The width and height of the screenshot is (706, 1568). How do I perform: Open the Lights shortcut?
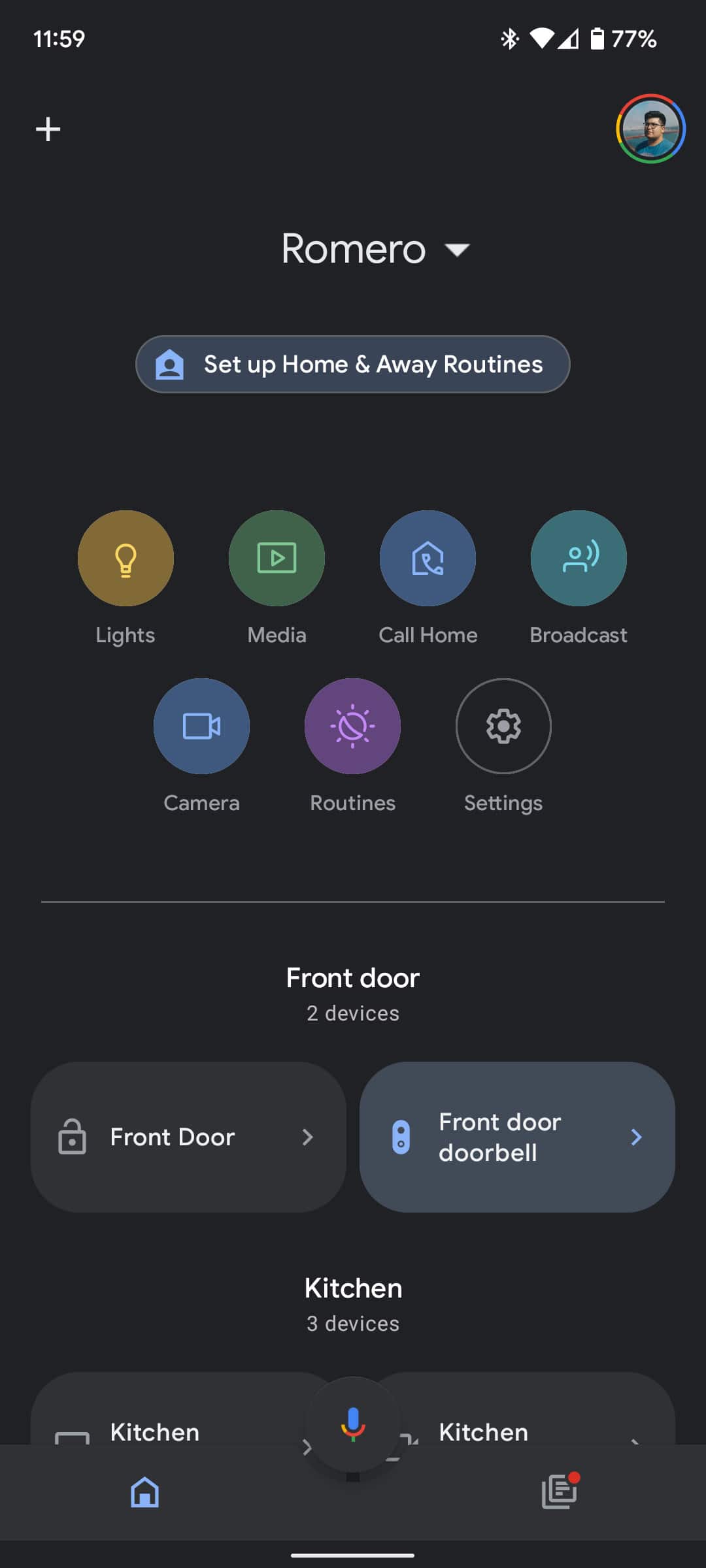coord(126,559)
